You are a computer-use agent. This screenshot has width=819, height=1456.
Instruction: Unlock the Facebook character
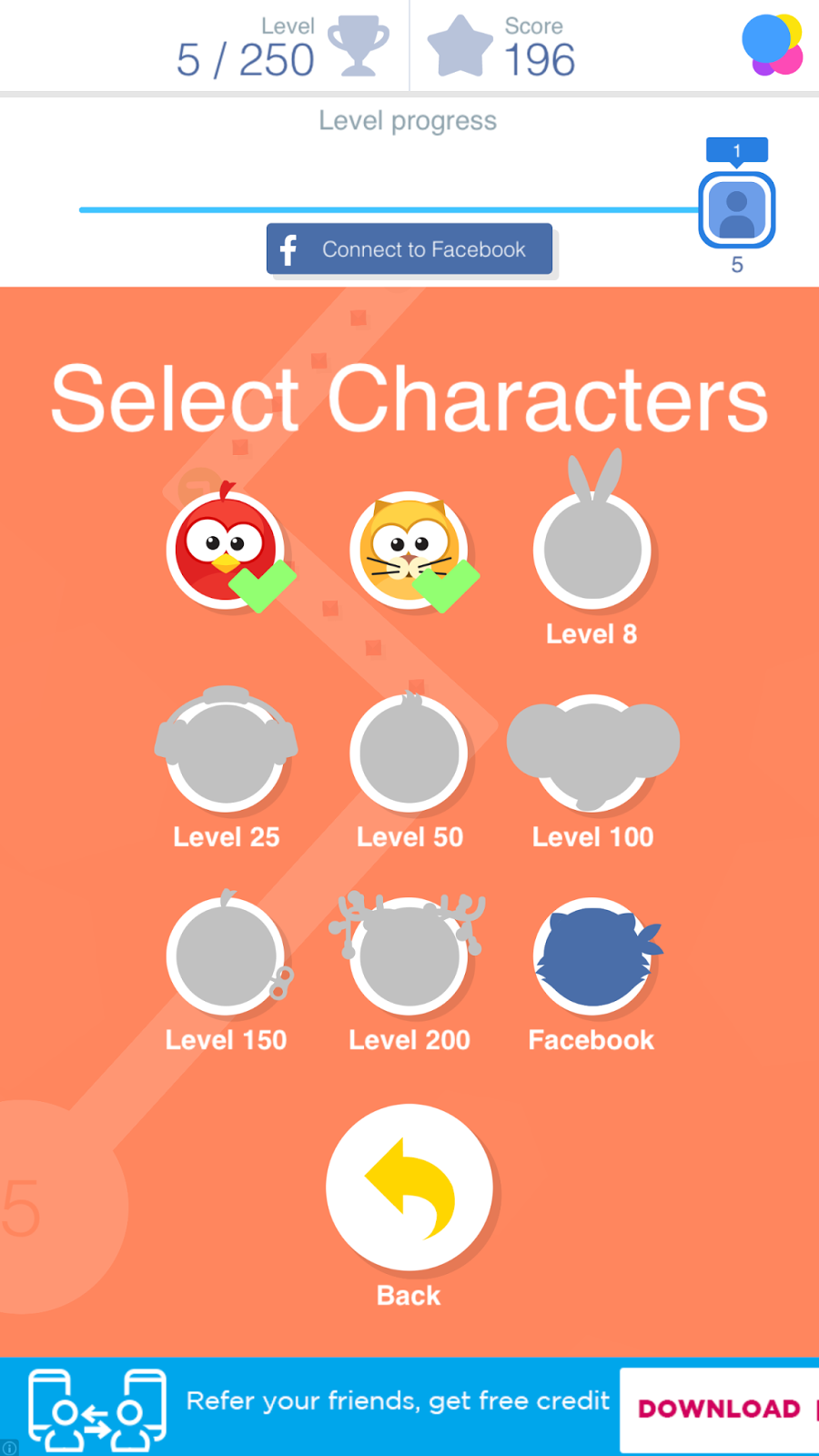pyautogui.click(x=592, y=956)
